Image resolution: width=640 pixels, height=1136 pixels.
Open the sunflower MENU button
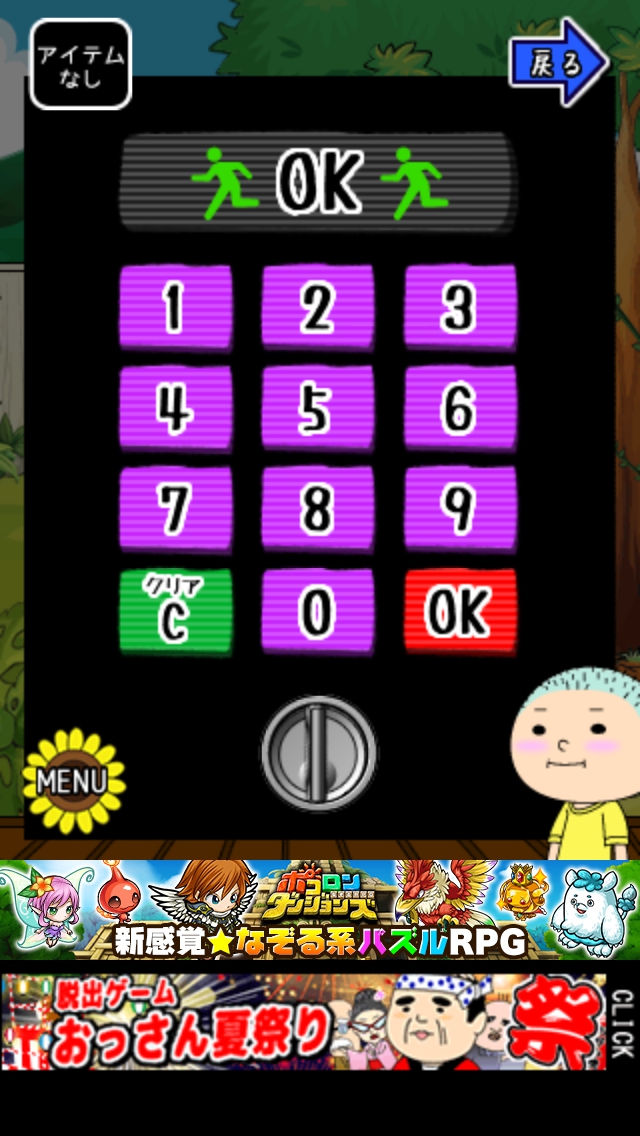(73, 781)
